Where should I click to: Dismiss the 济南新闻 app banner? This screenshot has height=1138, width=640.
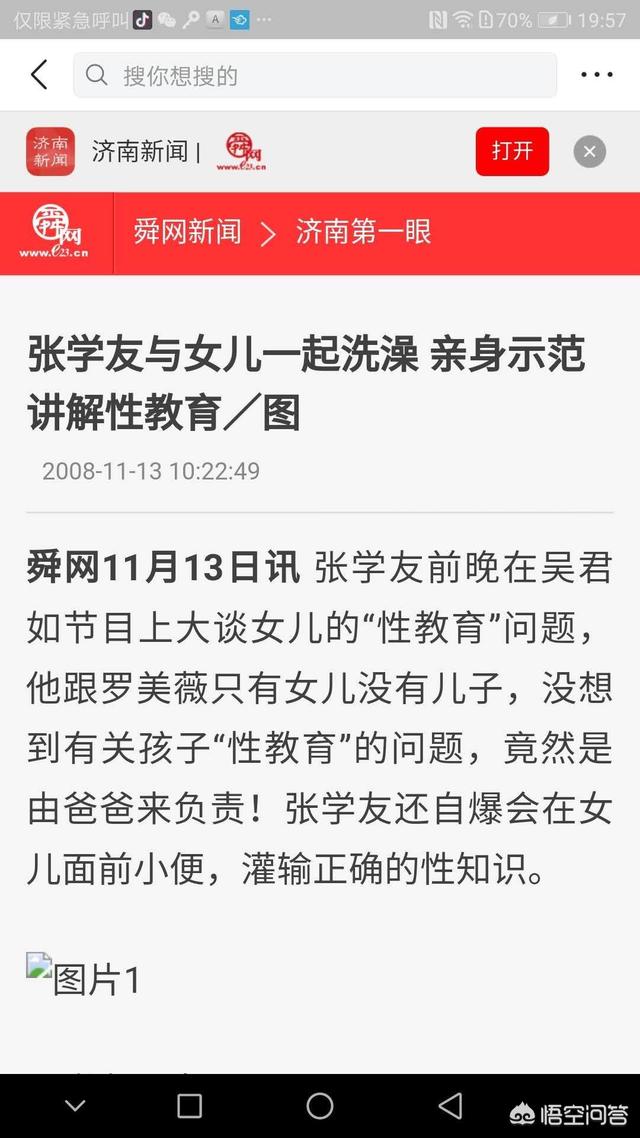590,152
